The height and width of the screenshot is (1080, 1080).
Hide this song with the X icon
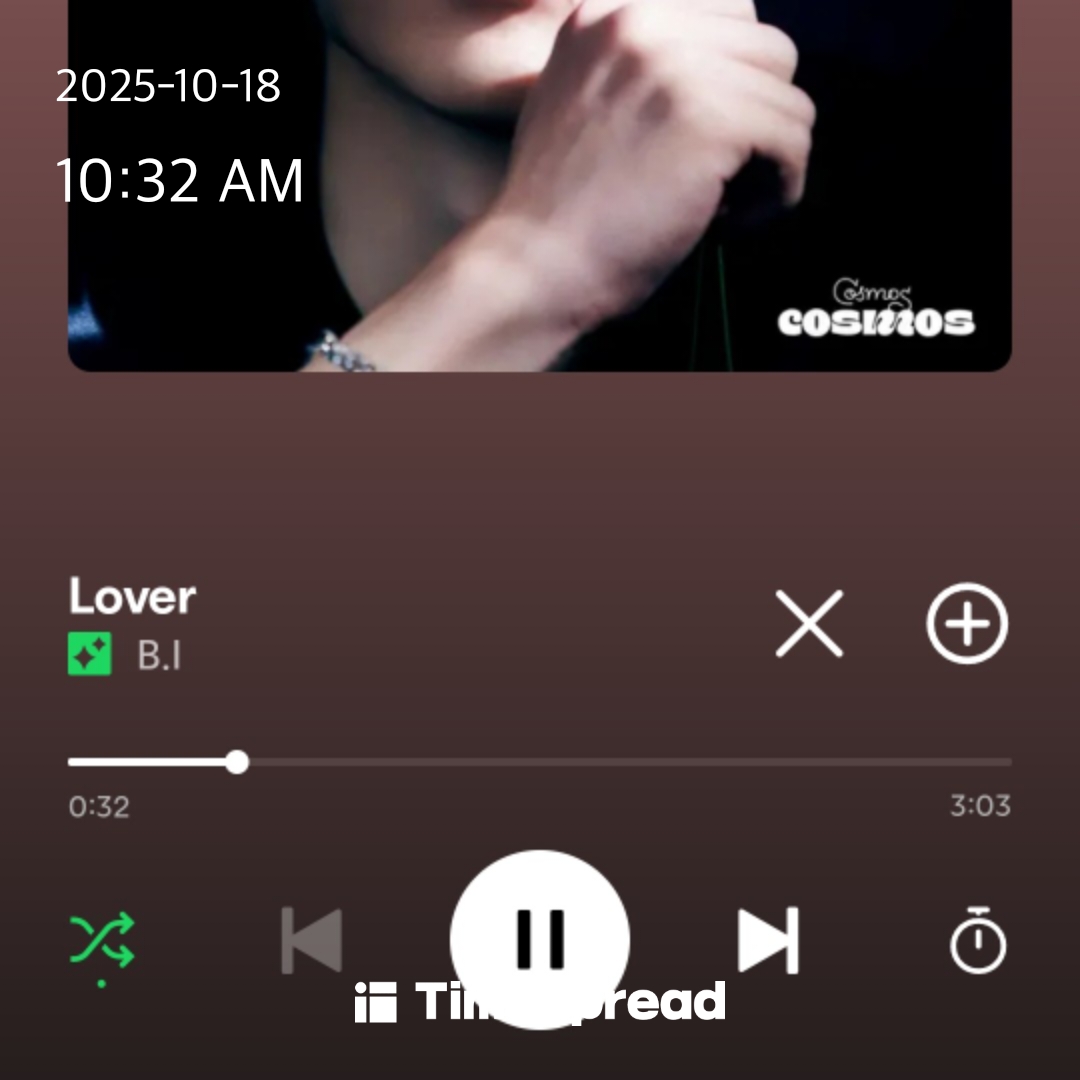(x=809, y=624)
